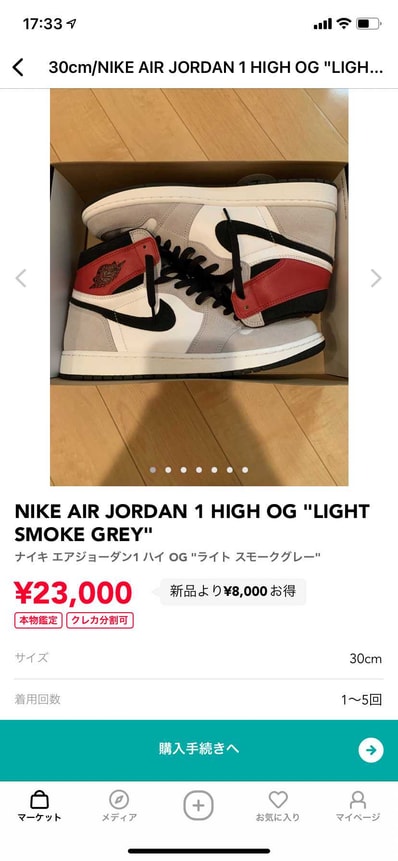This screenshot has height=861, width=398.
Task: Open the Air Jordan product photo
Action: [199, 287]
